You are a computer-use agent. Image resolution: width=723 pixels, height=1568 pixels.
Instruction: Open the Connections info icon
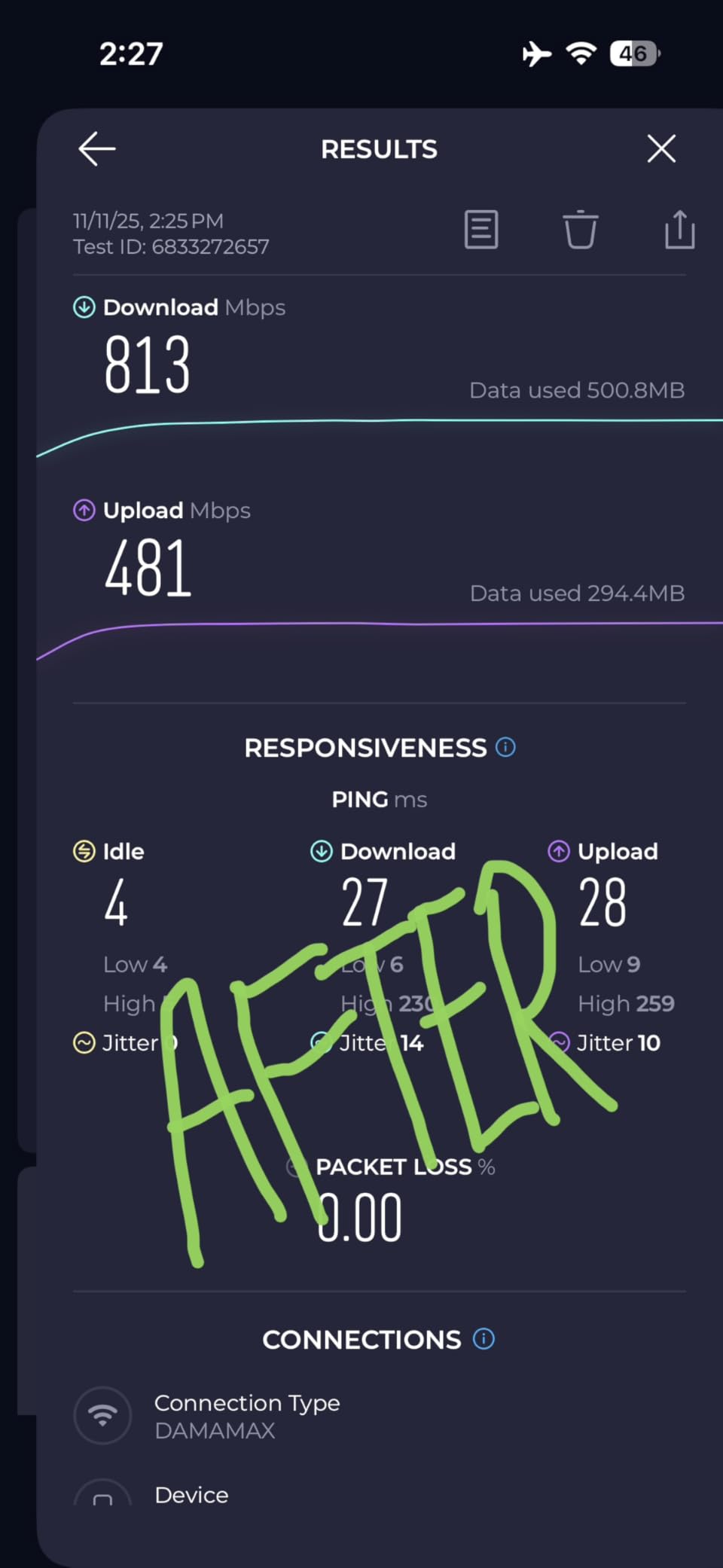point(484,1338)
